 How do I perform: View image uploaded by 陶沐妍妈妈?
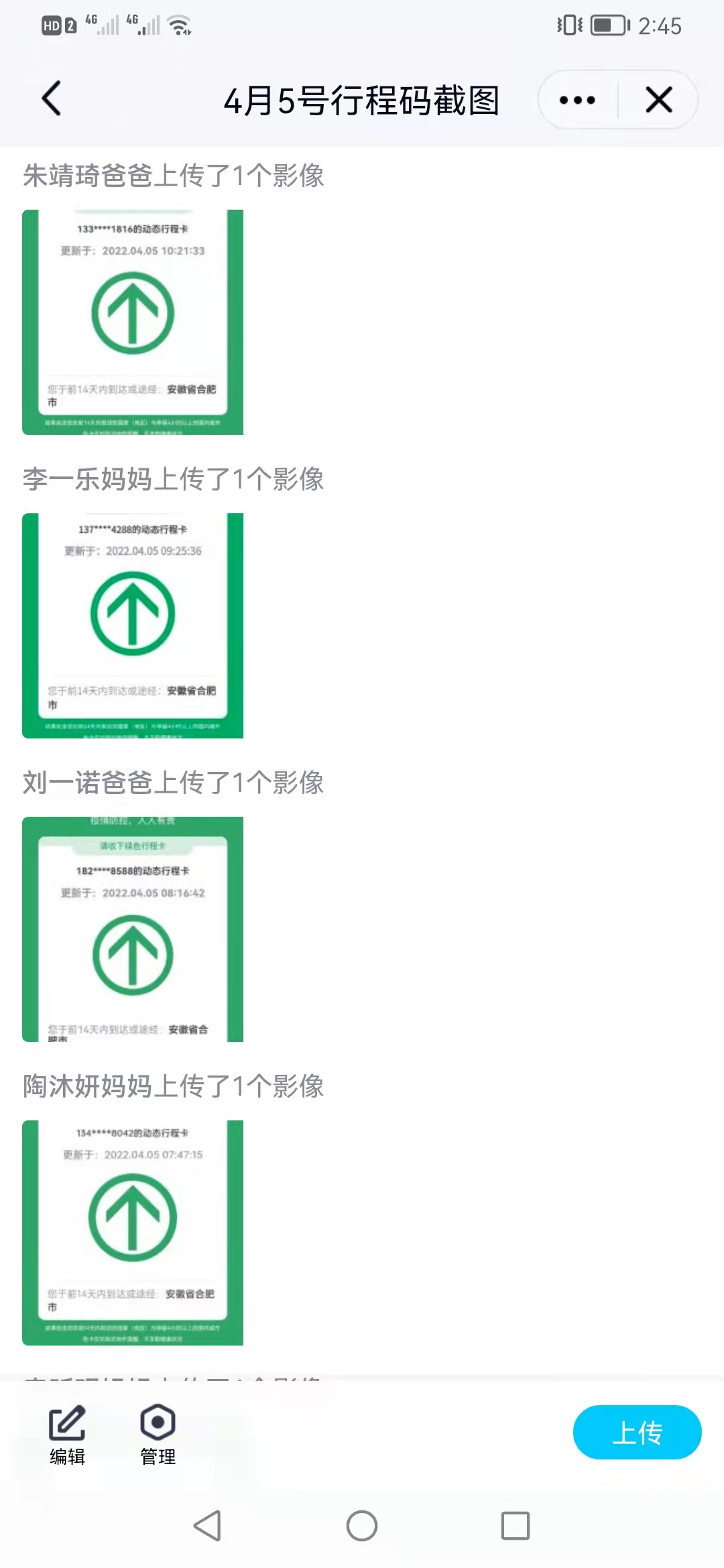click(133, 1233)
